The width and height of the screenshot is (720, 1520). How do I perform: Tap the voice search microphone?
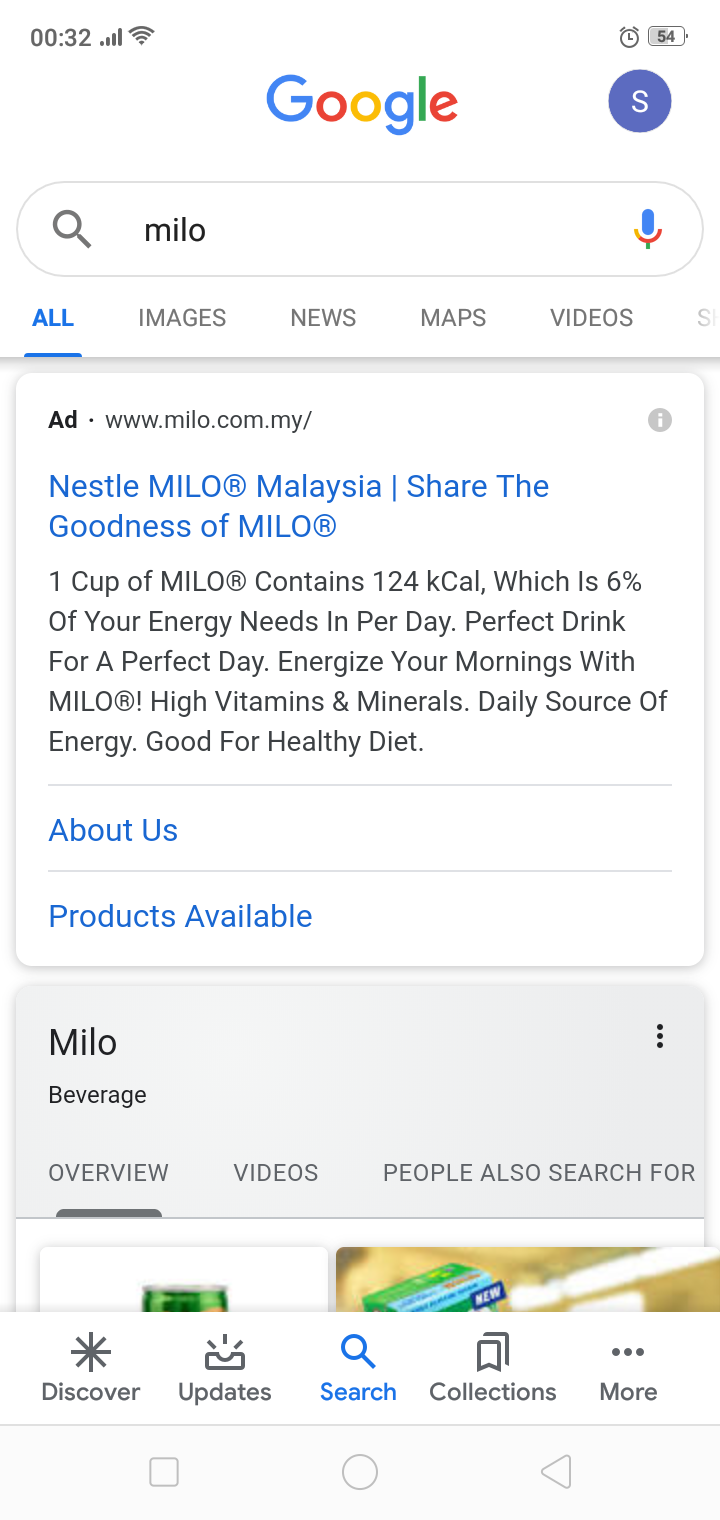647,229
